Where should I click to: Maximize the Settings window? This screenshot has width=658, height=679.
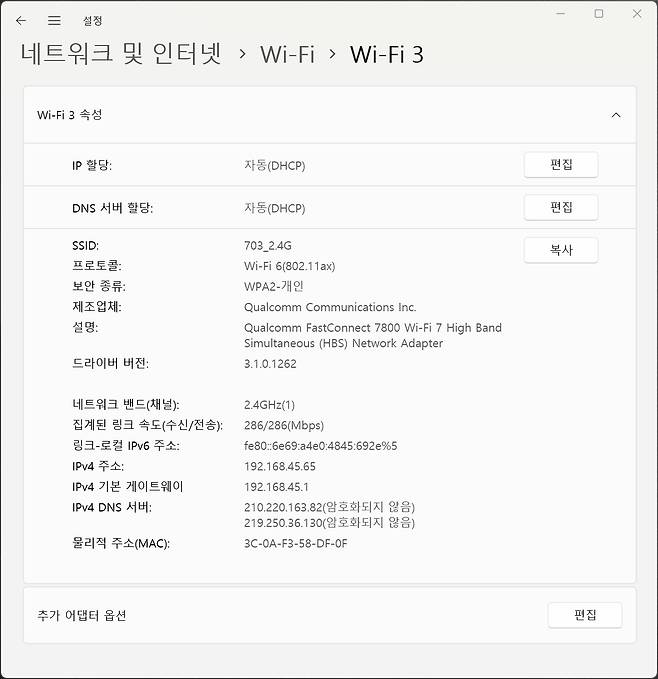coord(599,14)
